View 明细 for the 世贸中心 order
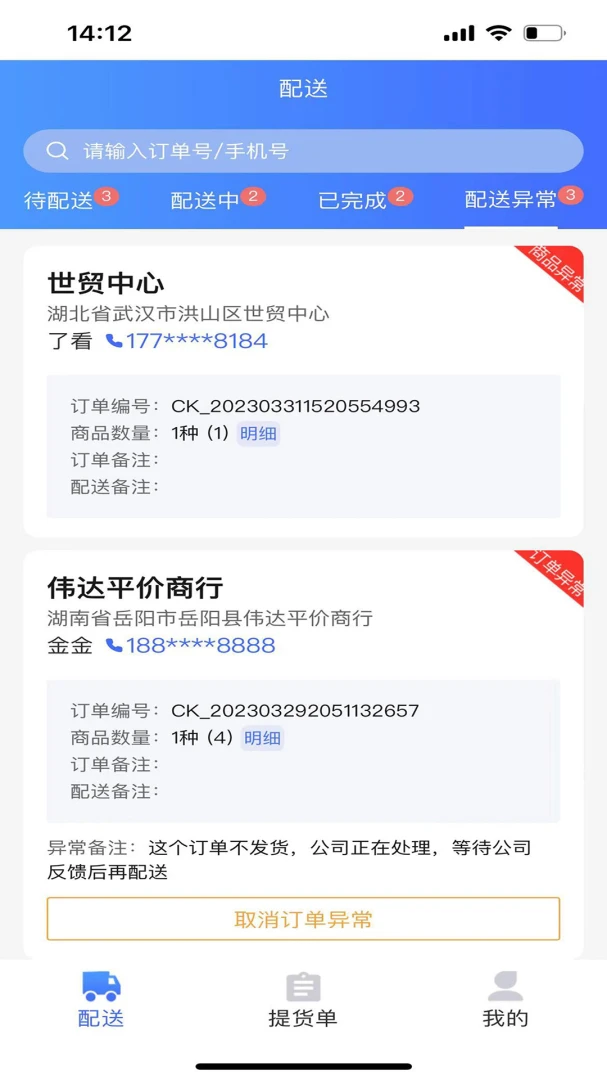This screenshot has height=1080, width=607. 258,434
